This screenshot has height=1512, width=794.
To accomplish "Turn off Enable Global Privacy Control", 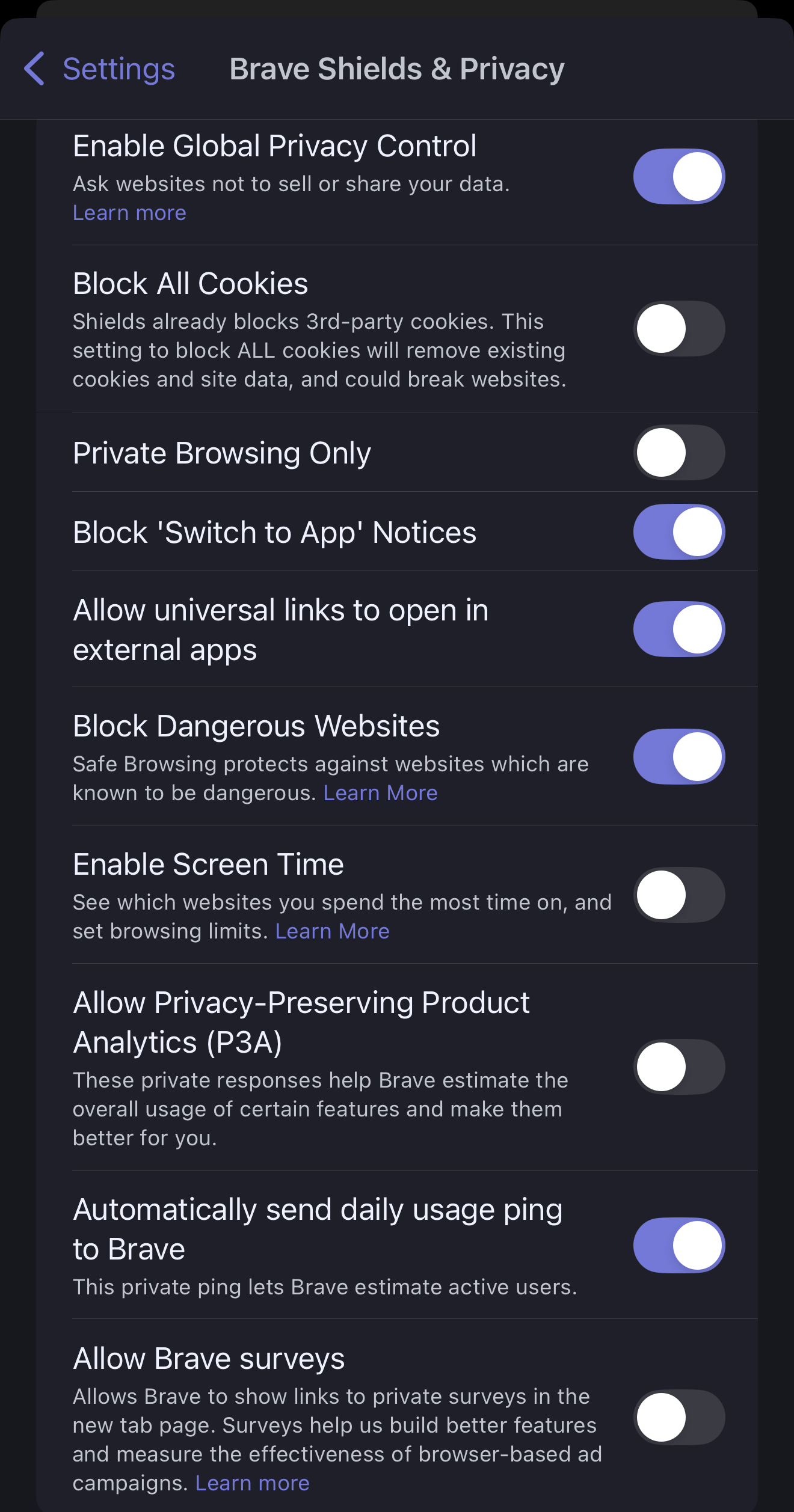I will 679,176.
